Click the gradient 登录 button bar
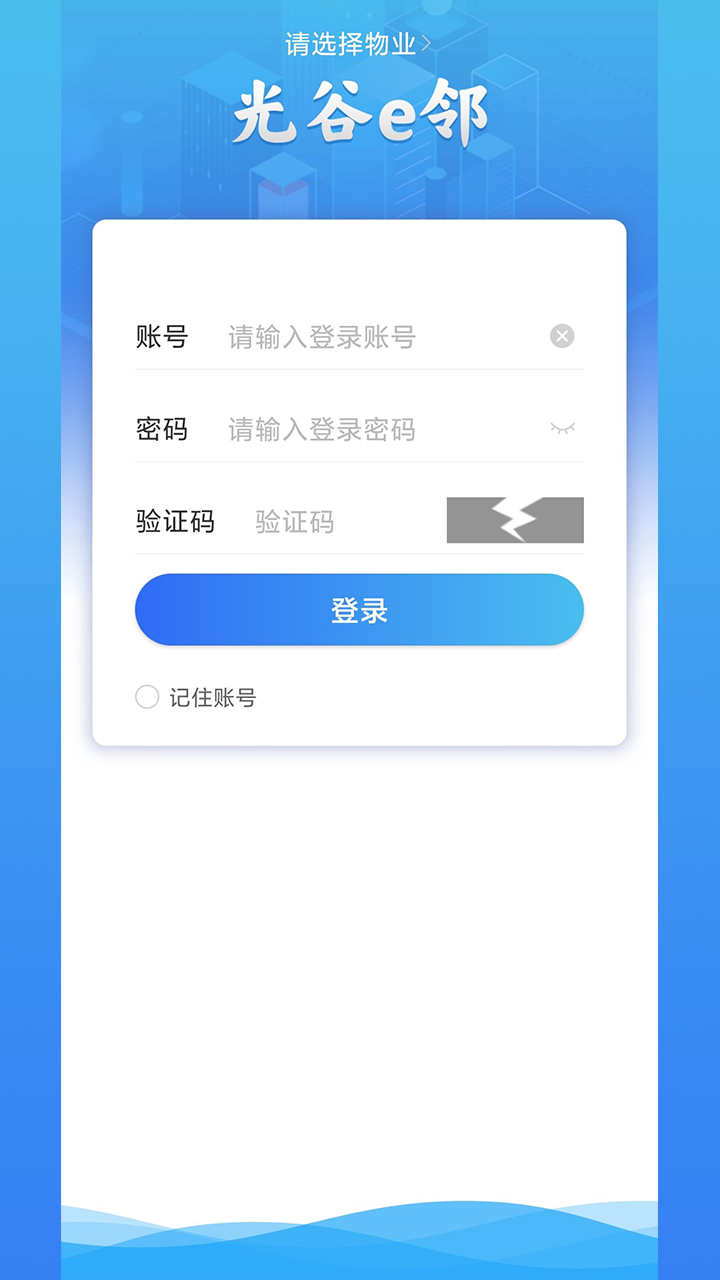This screenshot has width=720, height=1280. 359,609
